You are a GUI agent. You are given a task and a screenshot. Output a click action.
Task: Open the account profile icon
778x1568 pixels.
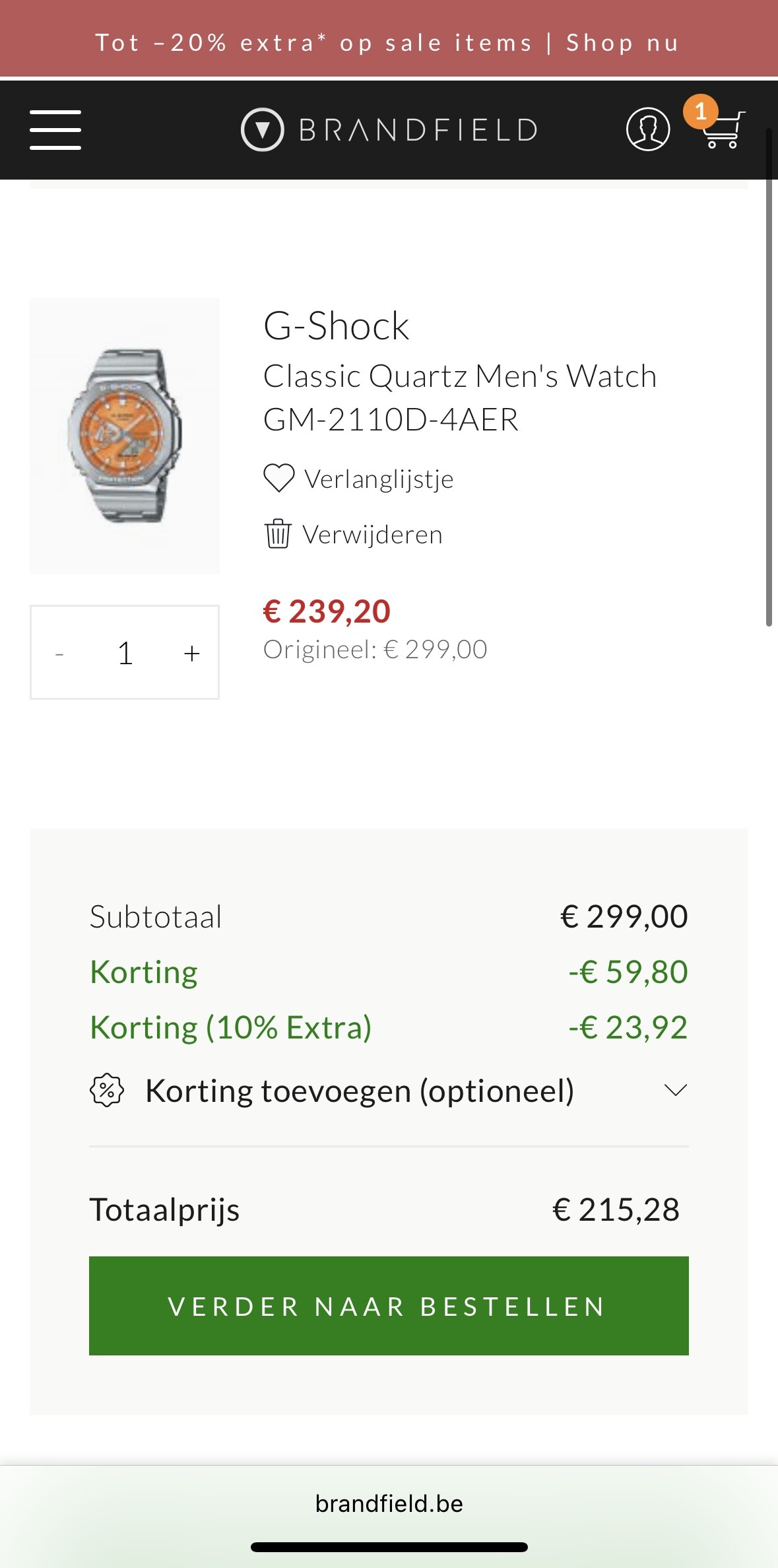(x=647, y=129)
